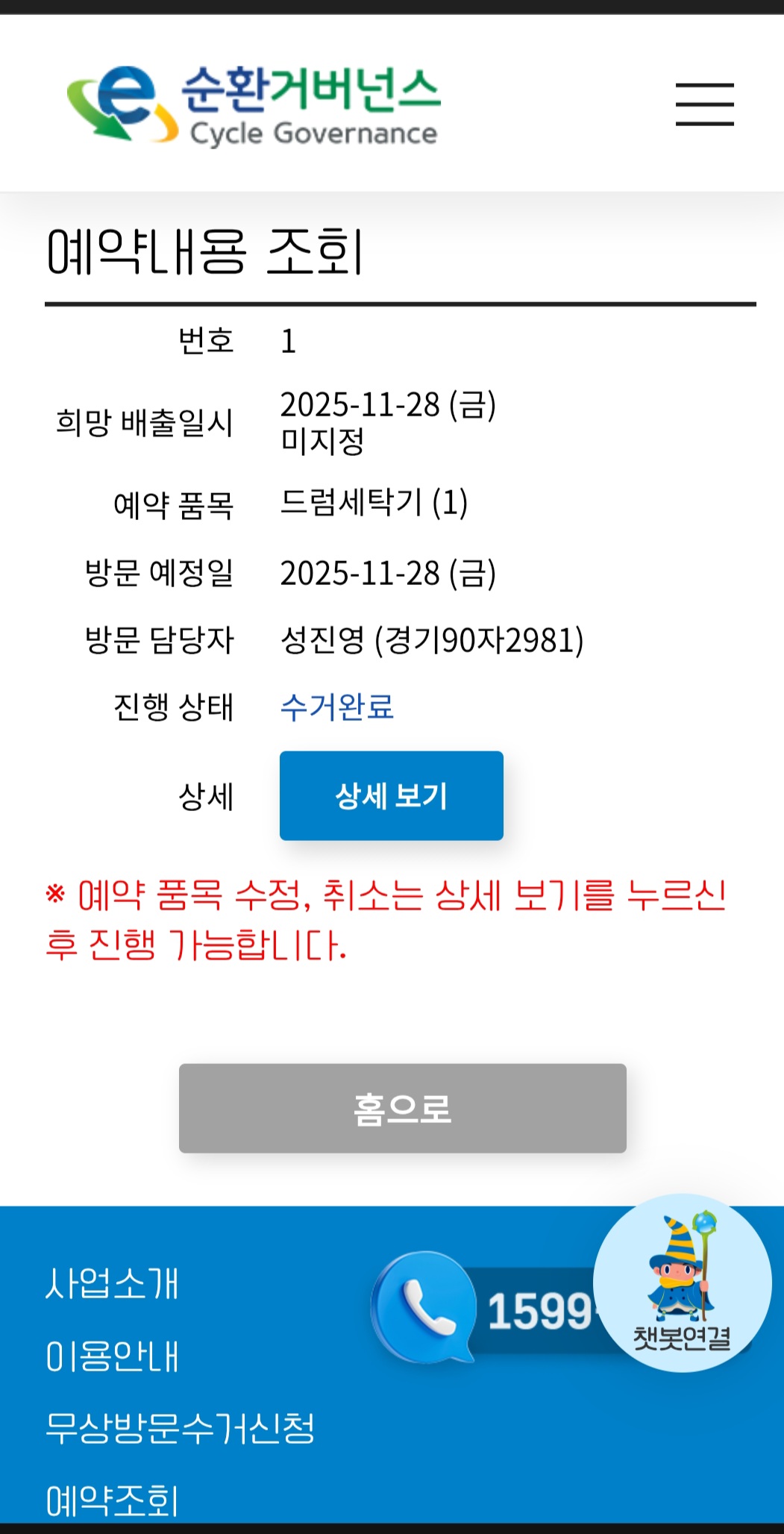Open the hamburger menu
The height and width of the screenshot is (1534, 784).
704,104
